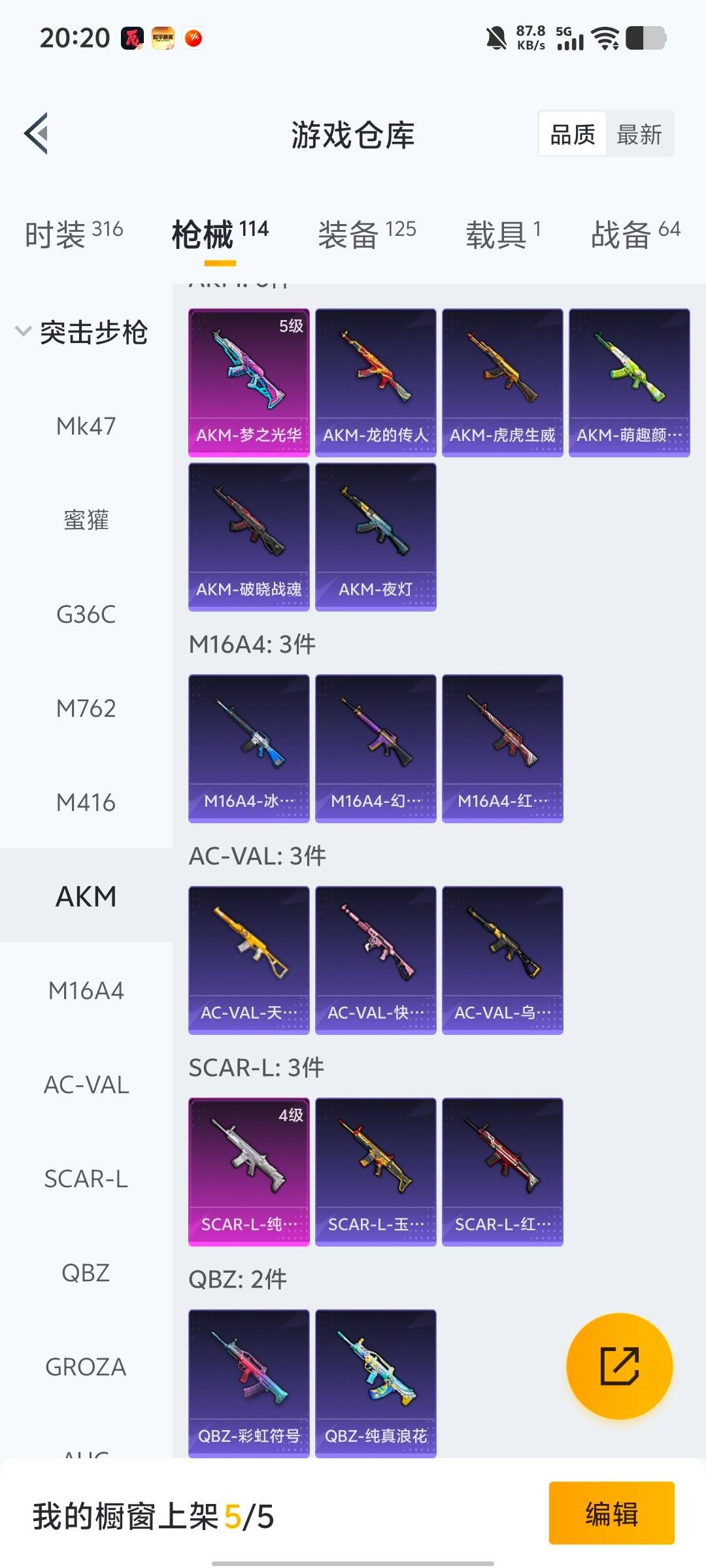706x1568 pixels.
Task: Switch to the 时装 tab
Action: coord(74,234)
